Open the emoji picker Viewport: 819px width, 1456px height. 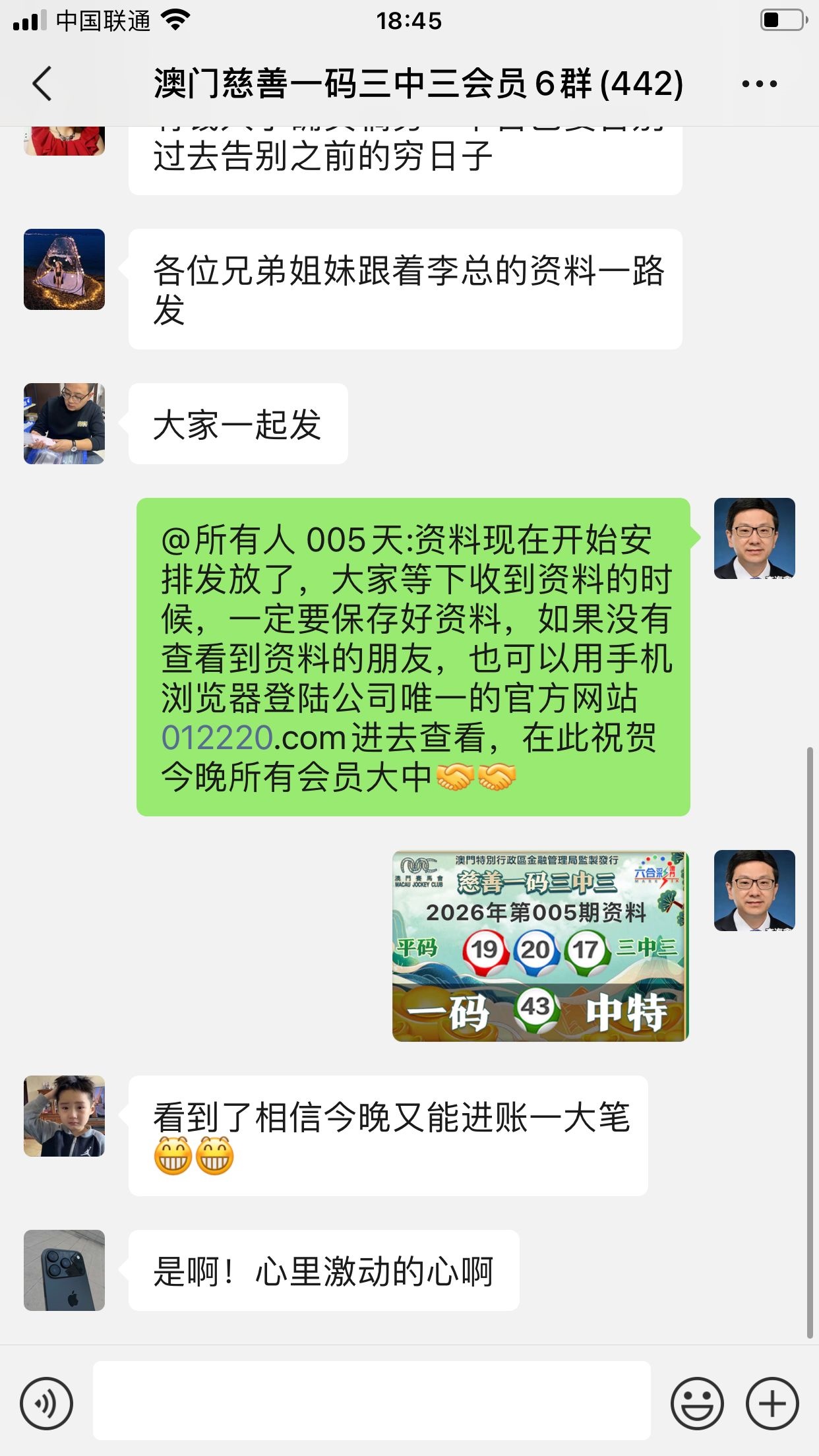click(697, 1403)
